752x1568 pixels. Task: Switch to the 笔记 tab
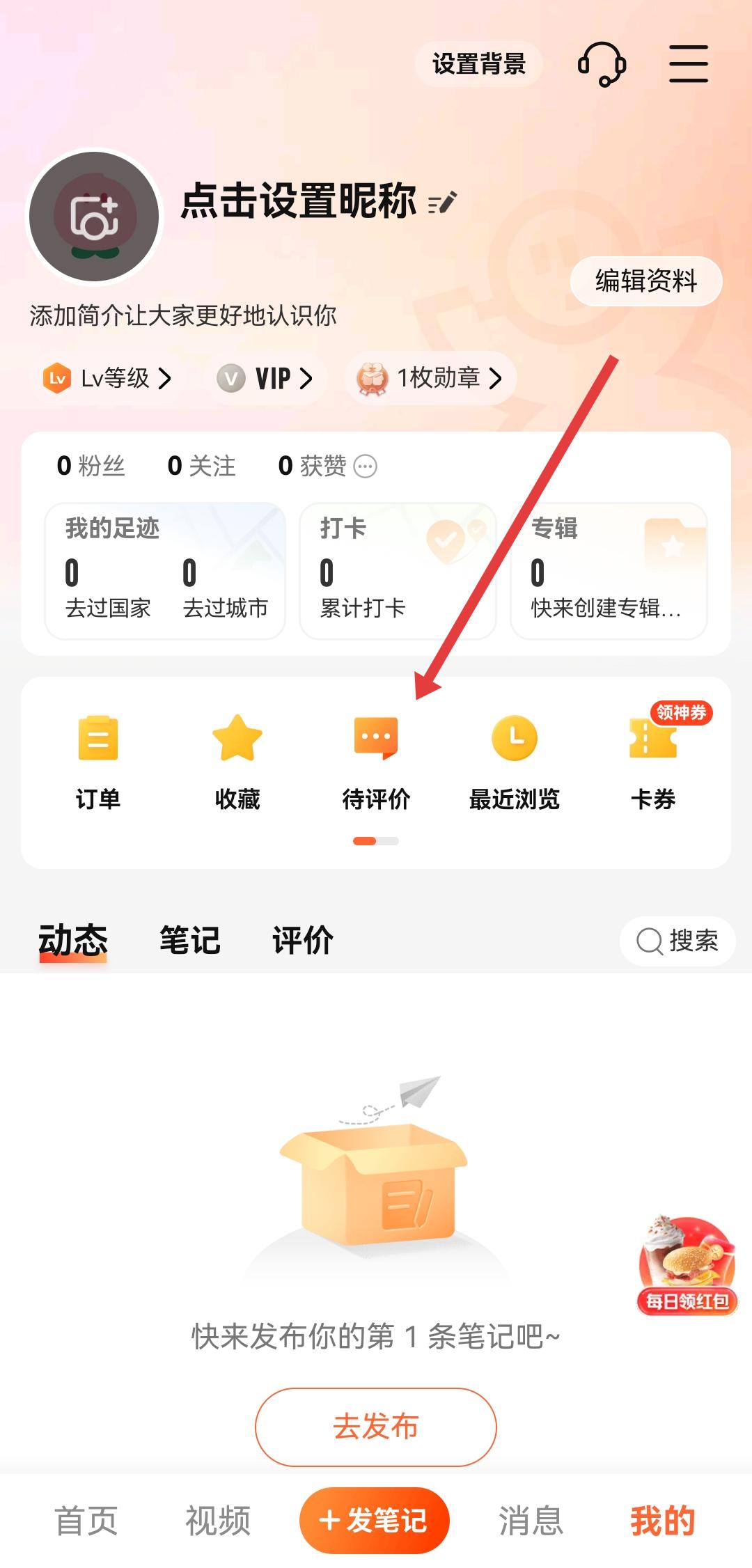click(x=189, y=941)
